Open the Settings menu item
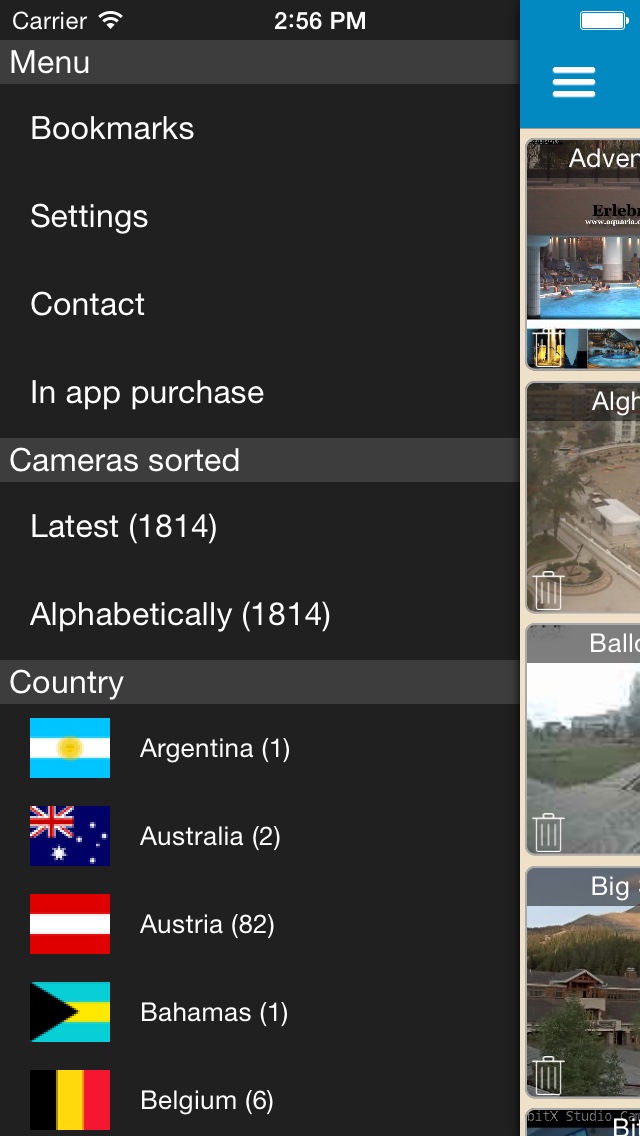The width and height of the screenshot is (640, 1136). pyautogui.click(x=89, y=216)
